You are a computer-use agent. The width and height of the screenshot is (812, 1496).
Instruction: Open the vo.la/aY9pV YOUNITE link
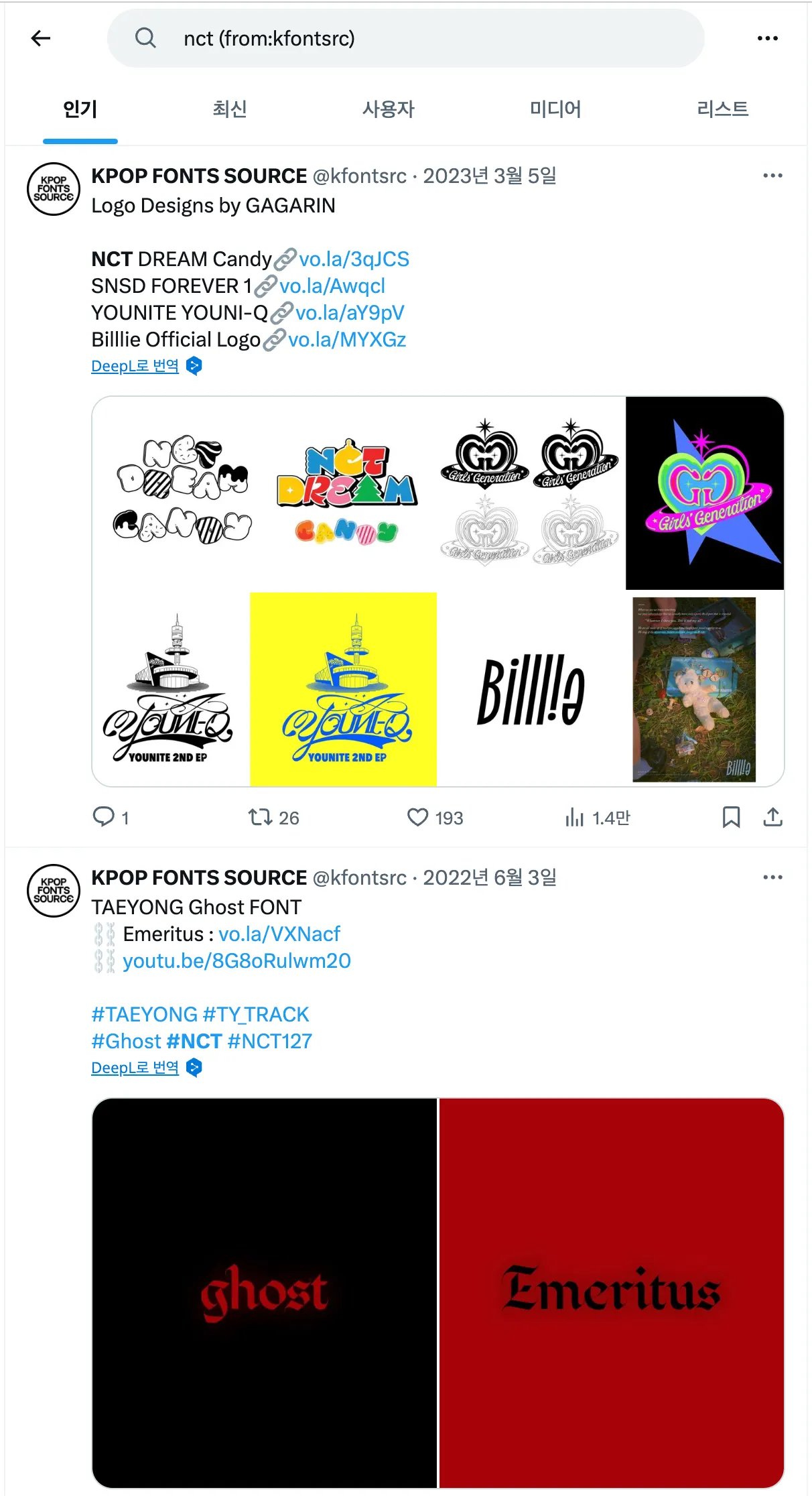click(x=349, y=313)
